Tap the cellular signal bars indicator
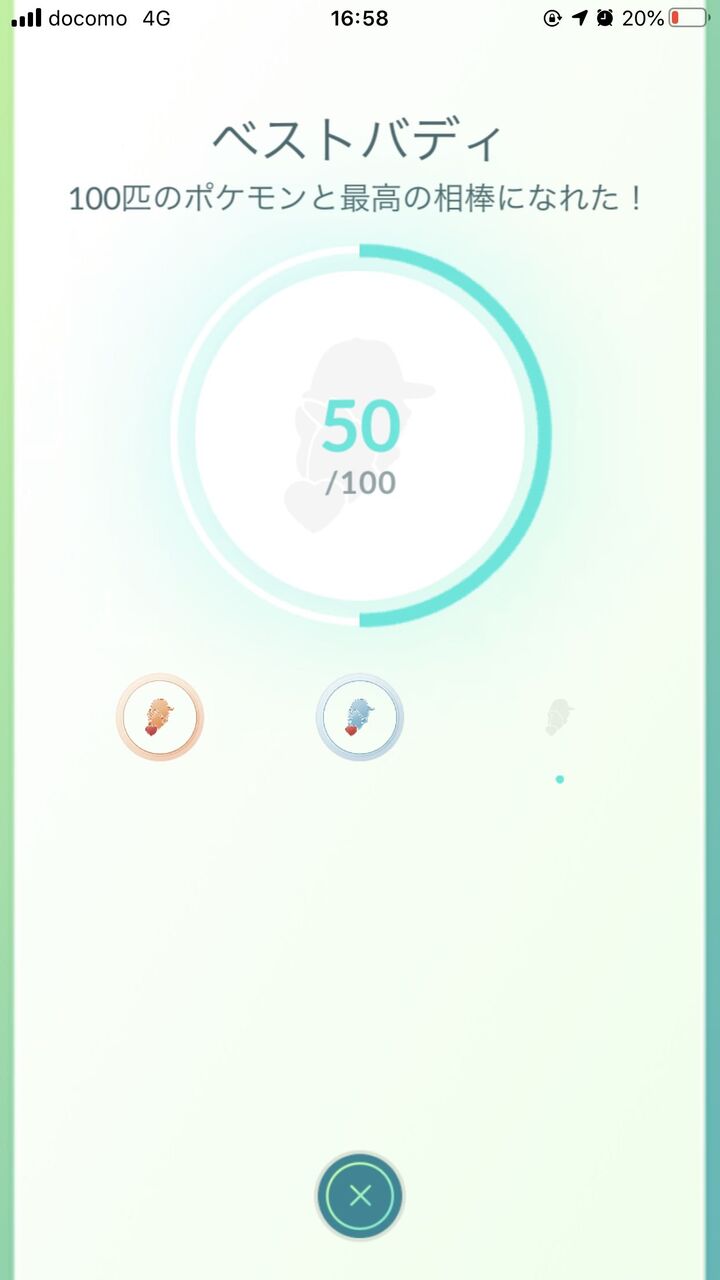Image resolution: width=720 pixels, height=1280 pixels. 25,17
